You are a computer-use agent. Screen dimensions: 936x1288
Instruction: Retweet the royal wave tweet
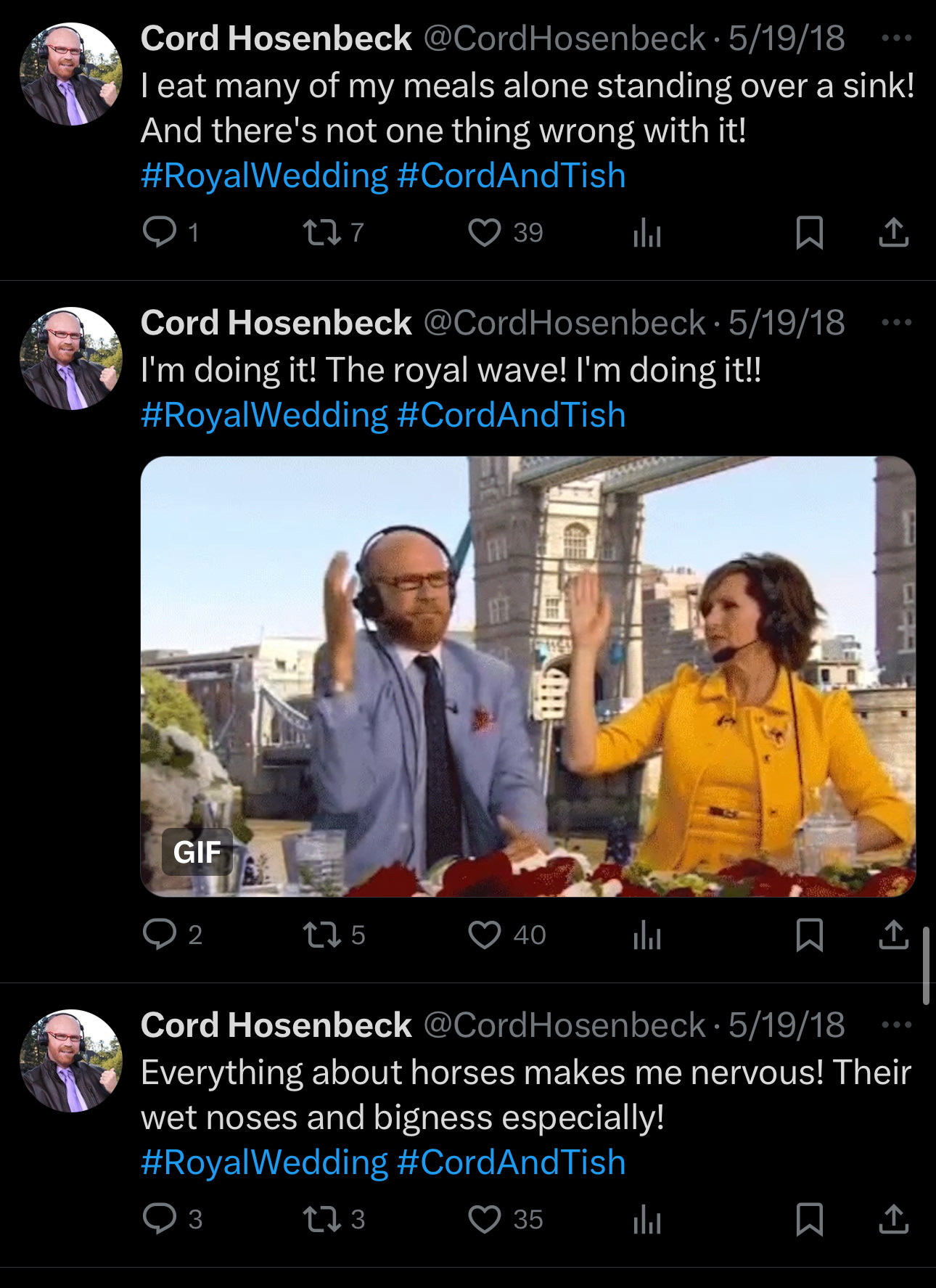click(321, 935)
